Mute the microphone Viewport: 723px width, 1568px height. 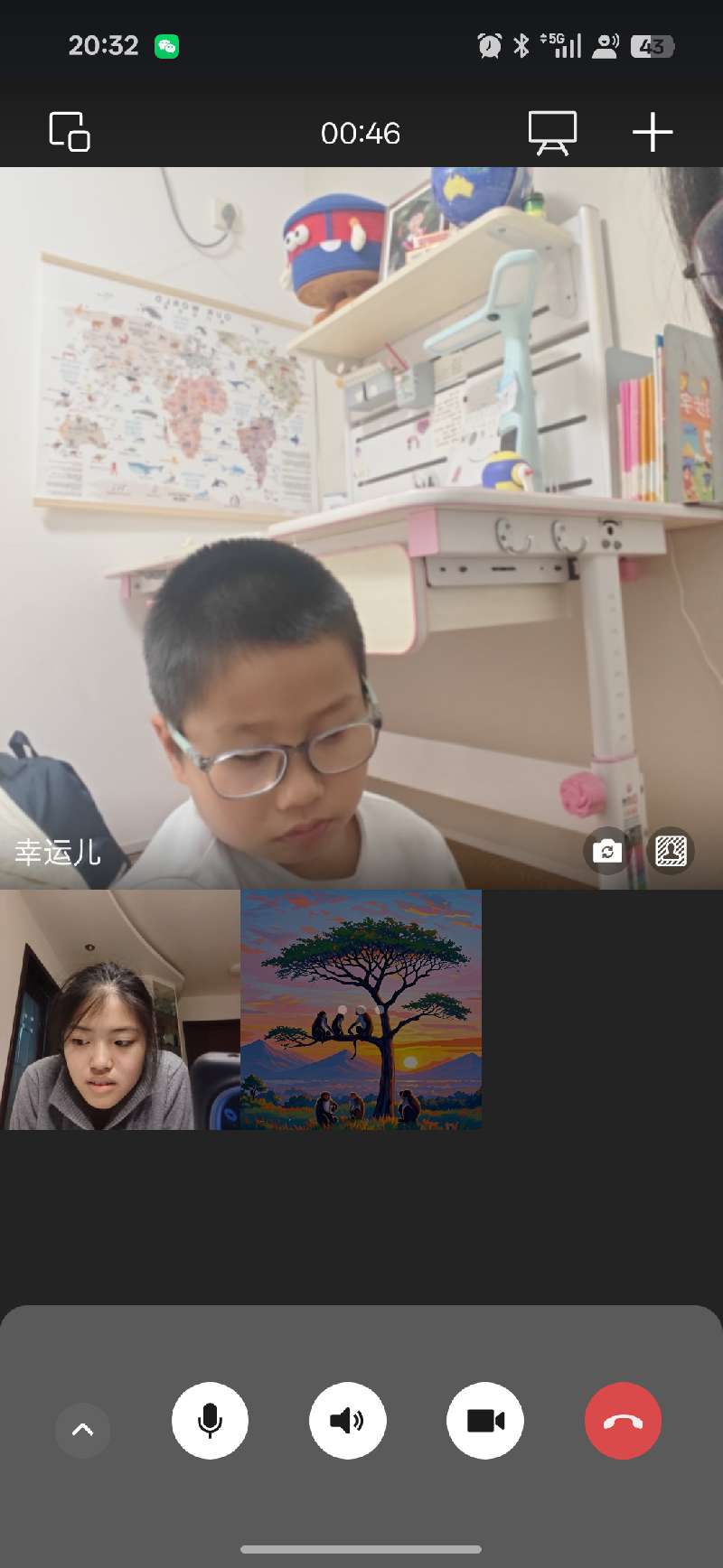pos(210,1421)
